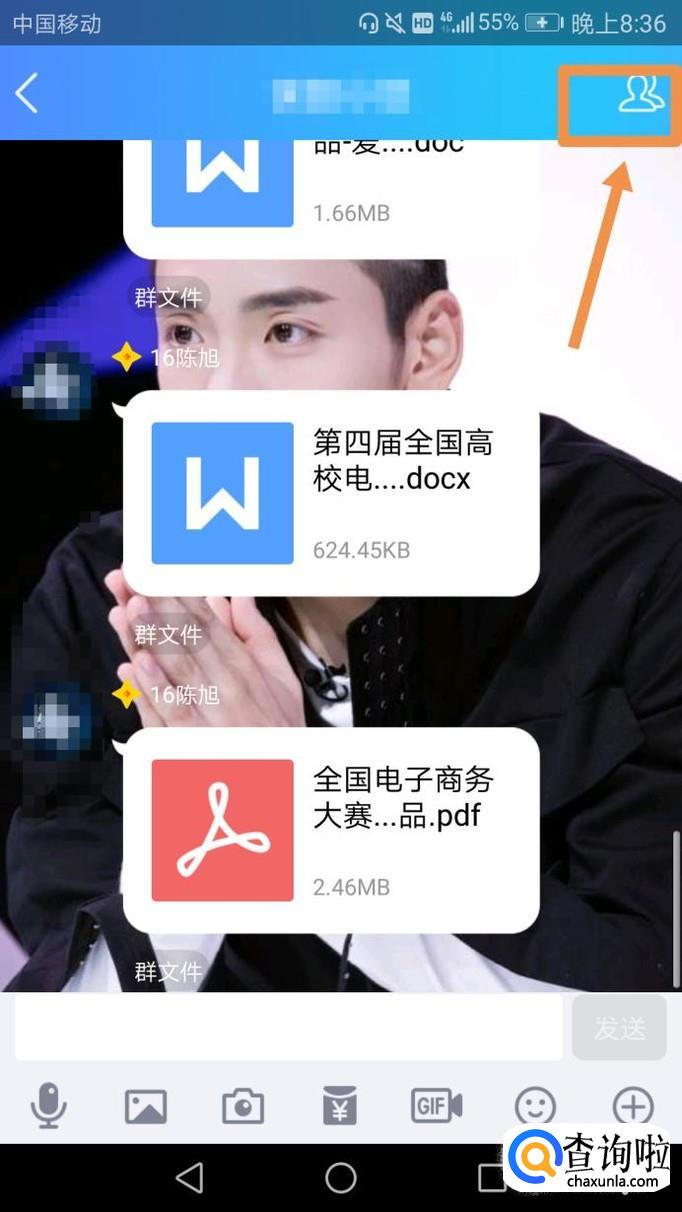Image resolution: width=682 pixels, height=1212 pixels.
Task: Tap the 发送 send button
Action: [x=619, y=1028]
